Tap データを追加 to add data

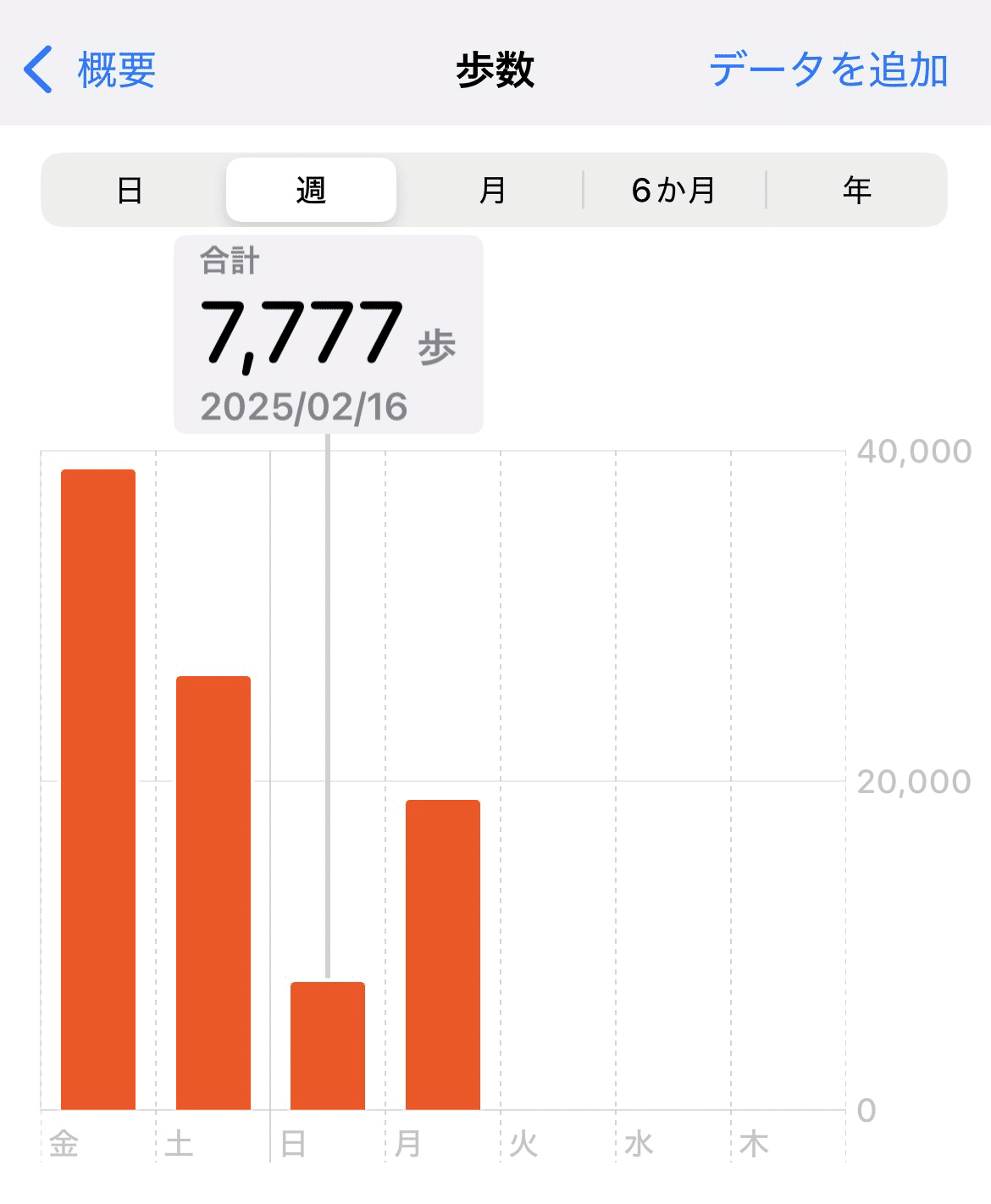click(x=828, y=69)
